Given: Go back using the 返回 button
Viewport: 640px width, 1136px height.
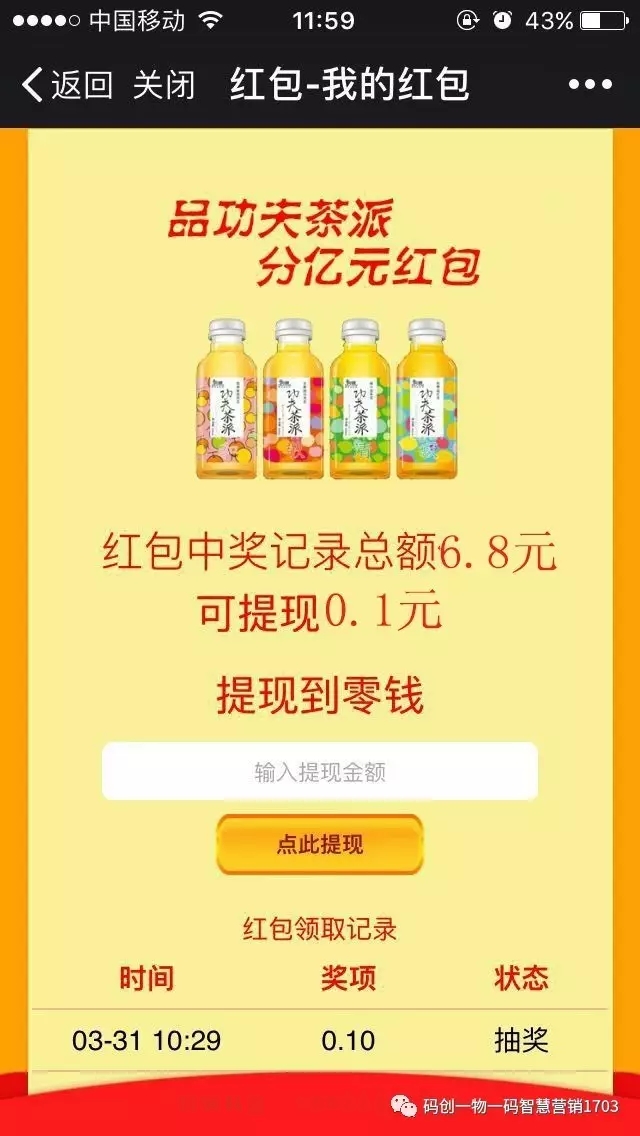Looking at the screenshot, I should click(66, 85).
